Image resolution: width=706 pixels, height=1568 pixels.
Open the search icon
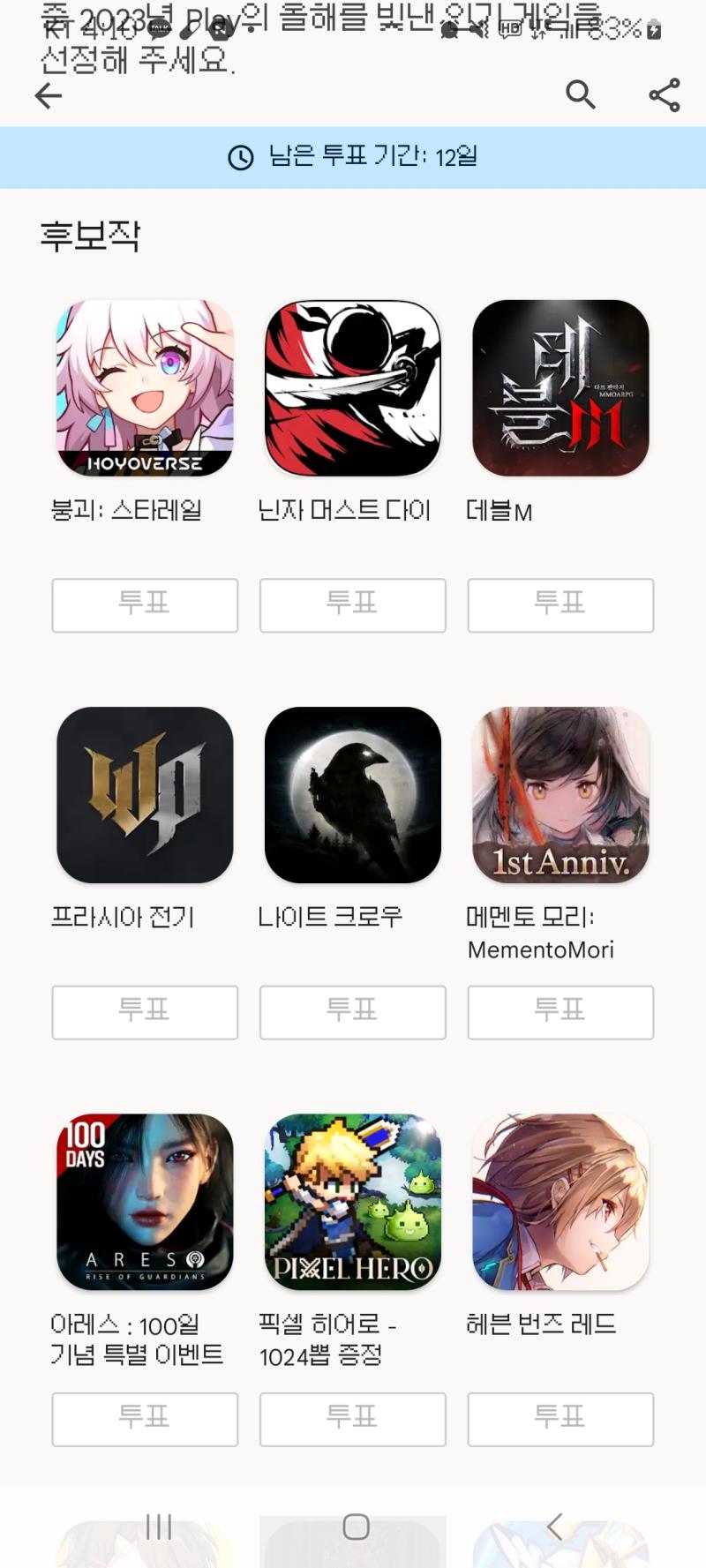tap(581, 94)
